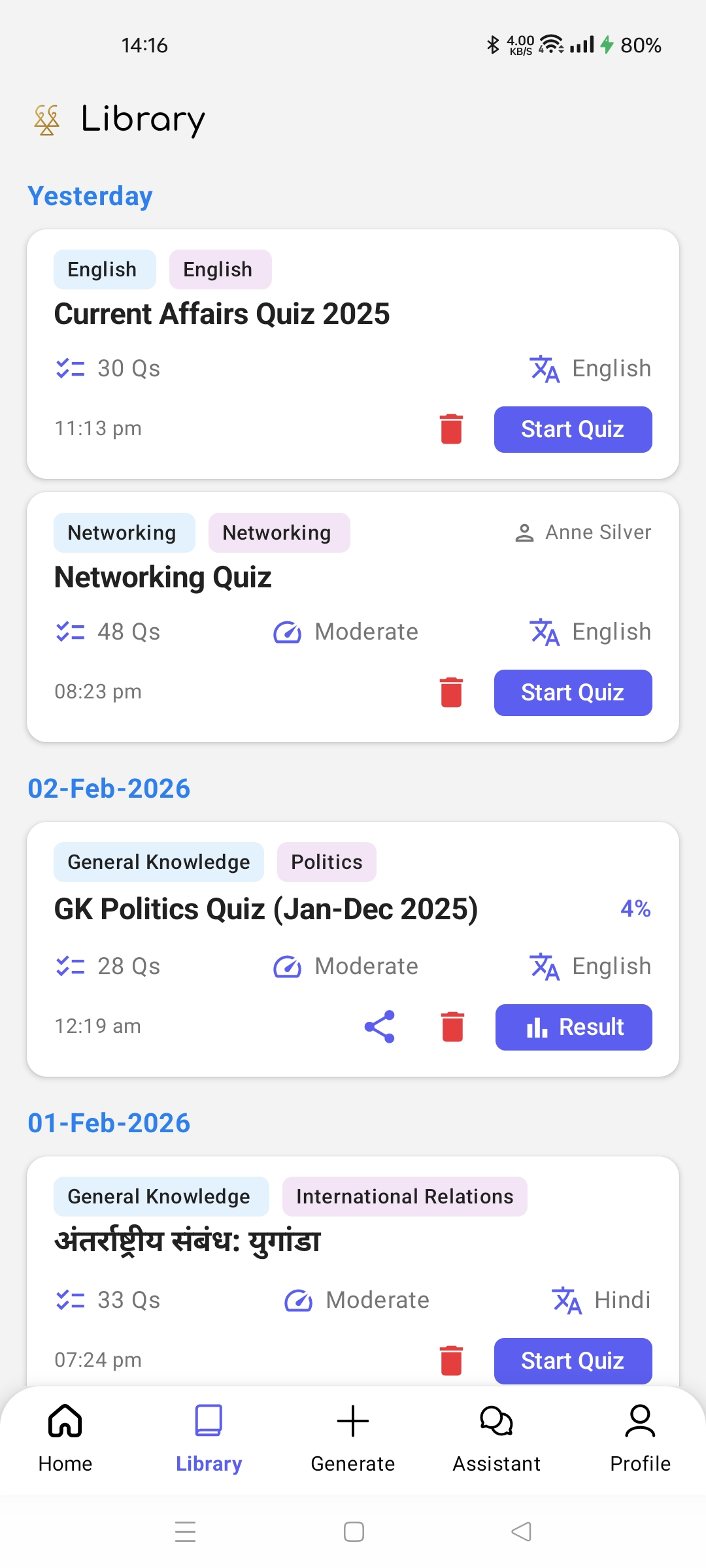Tap the Hindi language icon on bottom quiz

click(567, 1300)
